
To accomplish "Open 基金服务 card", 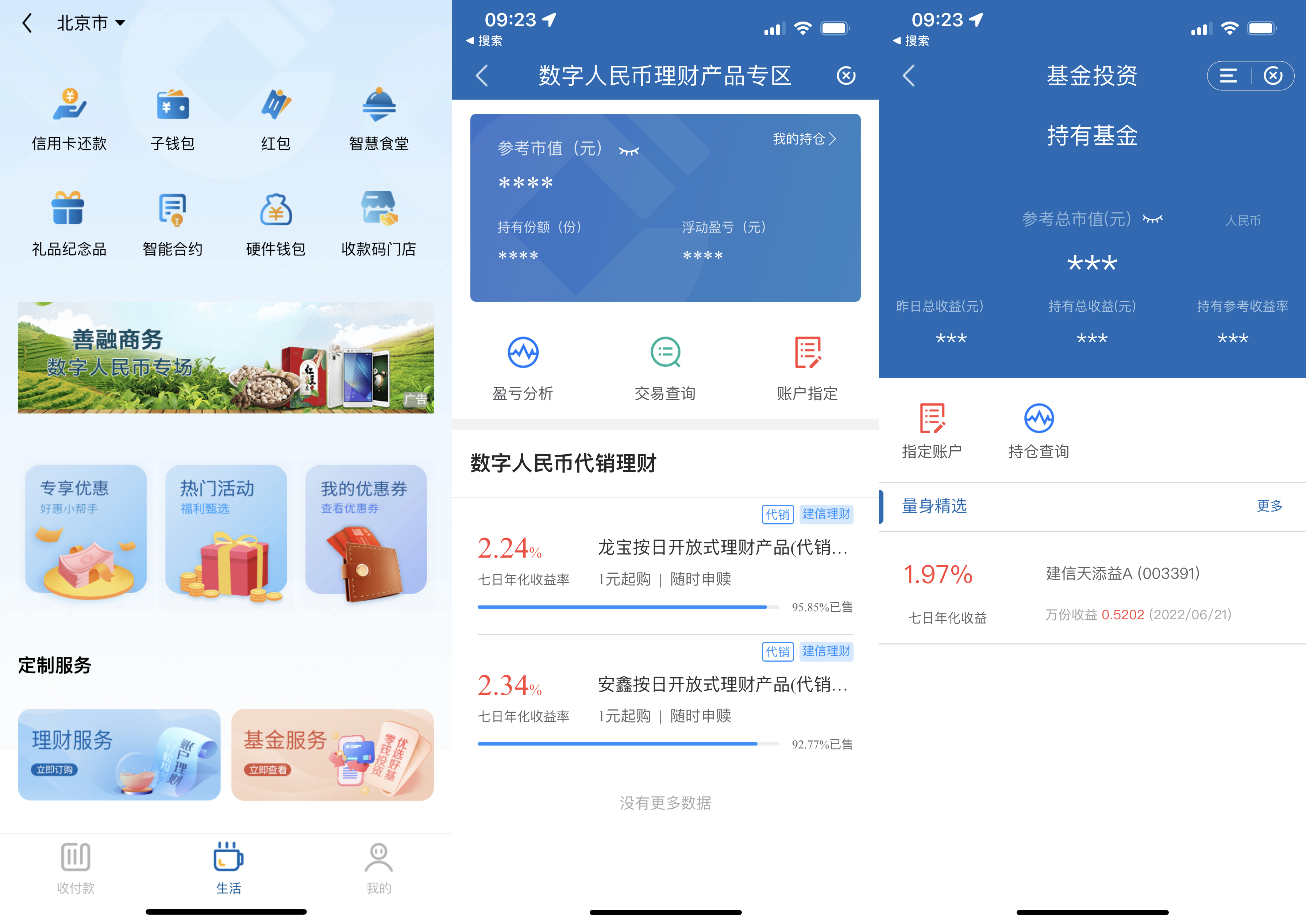I will pyautogui.click(x=332, y=754).
